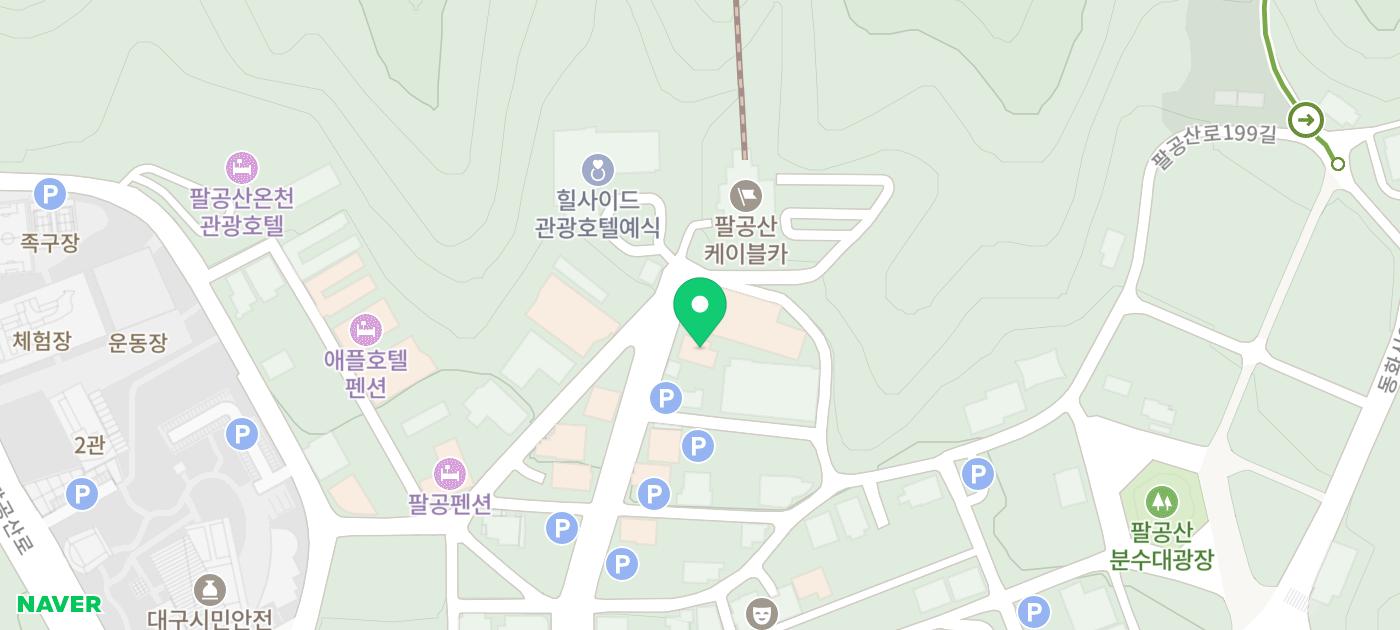The image size is (1400, 630).
Task: Open the 팔공산온천 관광호텔 marker
Action: pyautogui.click(x=241, y=167)
